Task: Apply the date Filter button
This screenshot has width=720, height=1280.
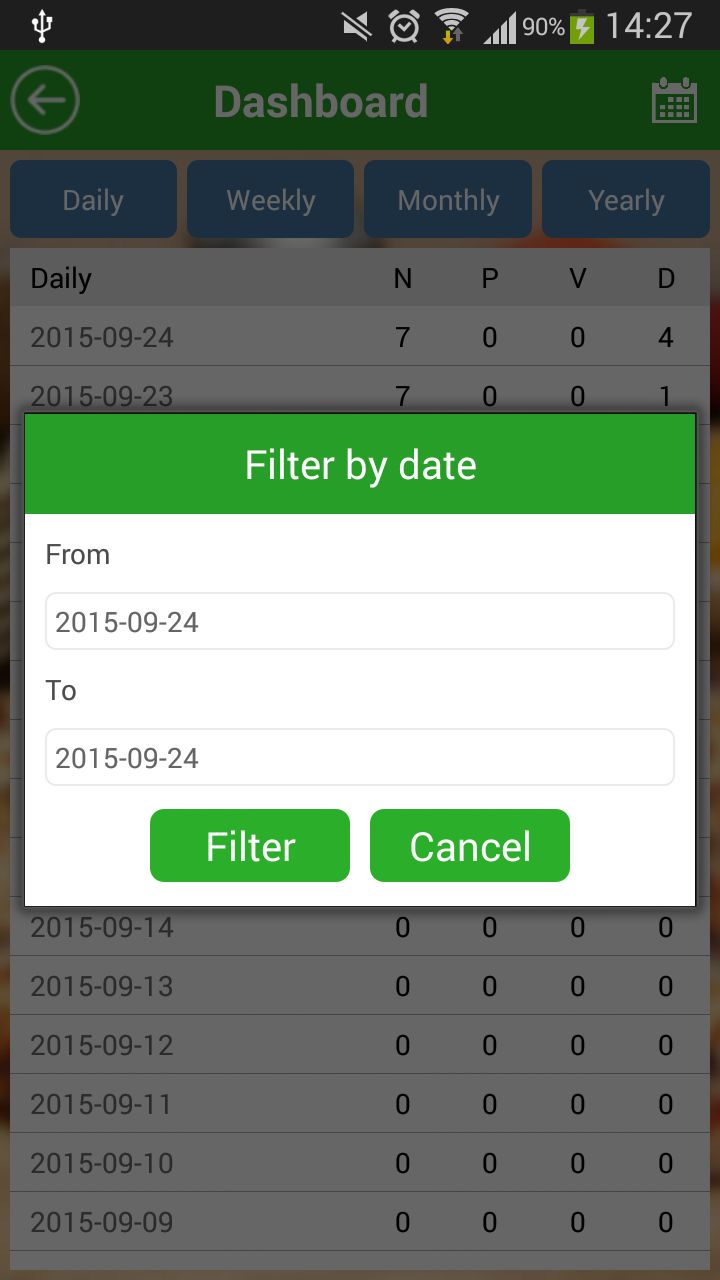Action: click(x=250, y=846)
